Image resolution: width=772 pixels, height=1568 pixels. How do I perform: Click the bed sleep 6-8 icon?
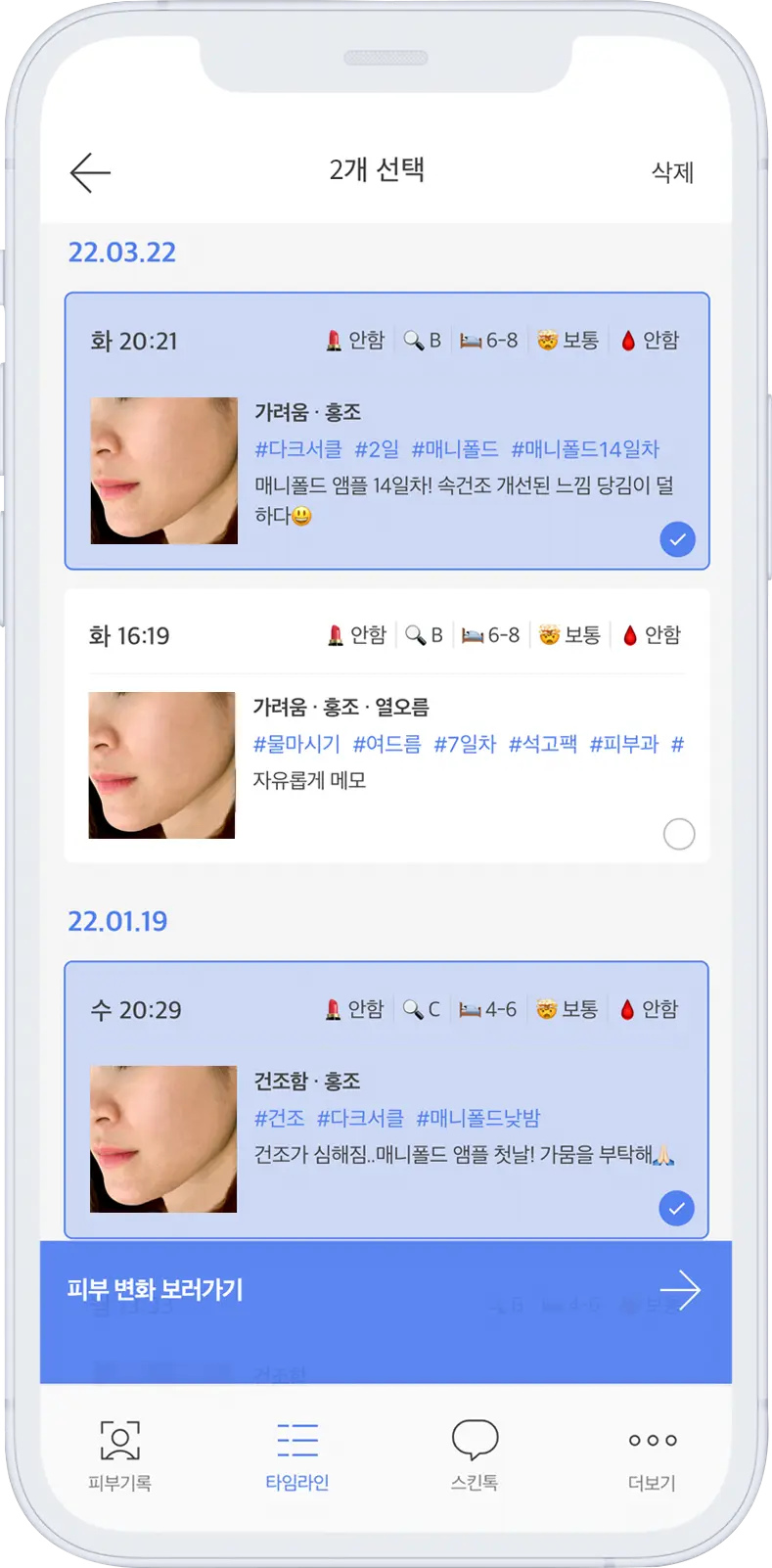tap(470, 341)
